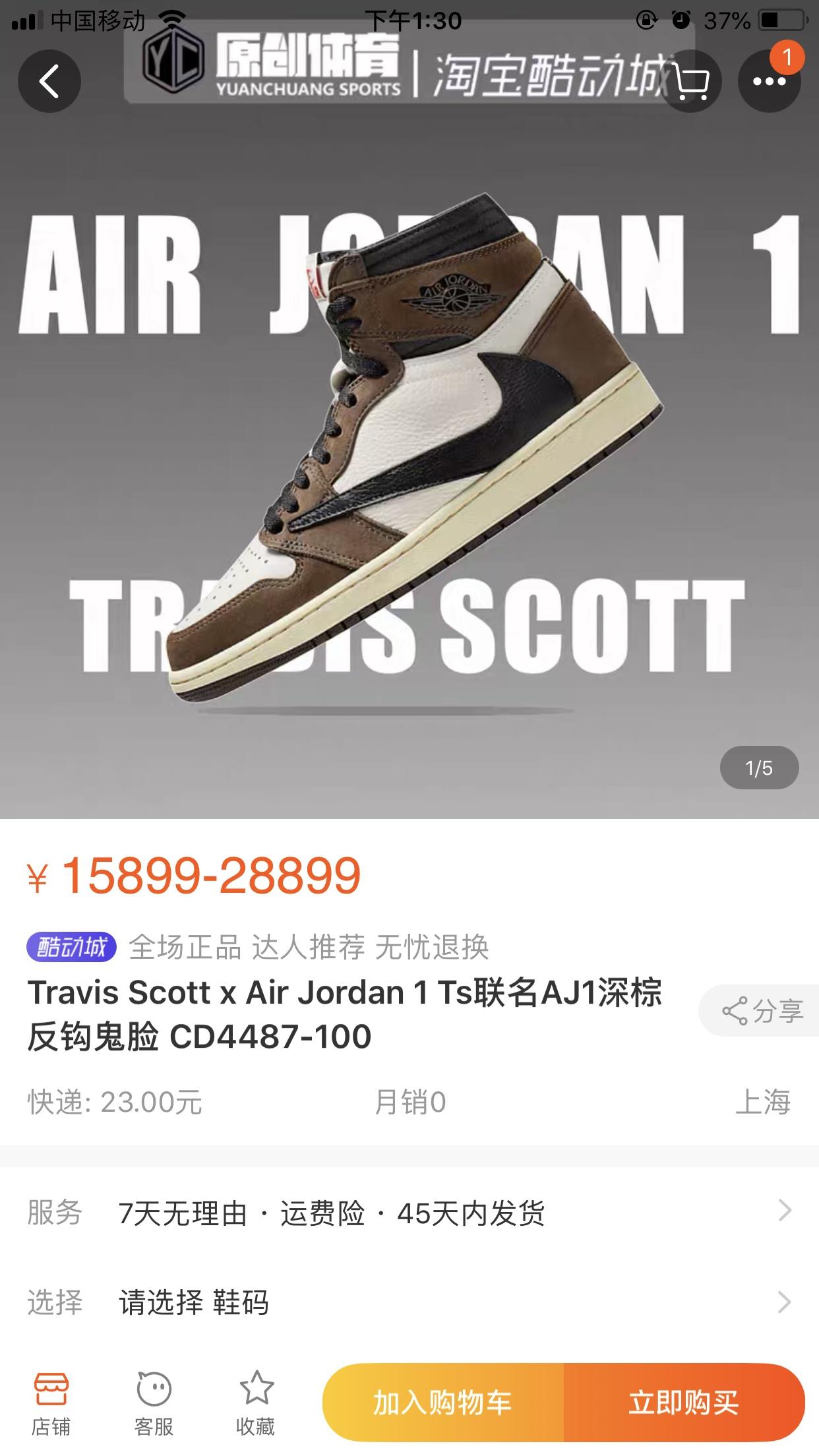Share this product via 分享
The image size is (819, 1456).
762,1011
